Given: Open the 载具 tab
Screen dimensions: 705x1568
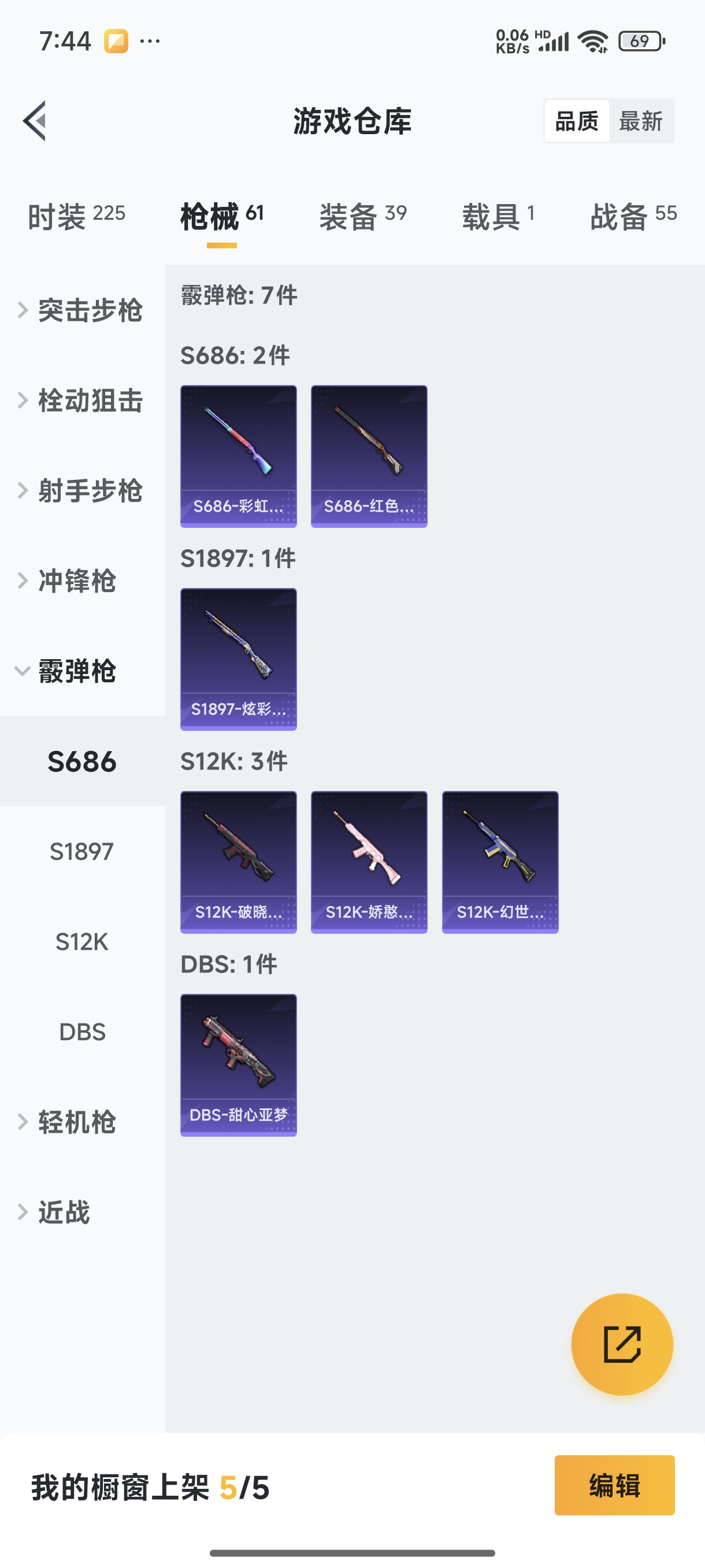Looking at the screenshot, I should tap(498, 216).
